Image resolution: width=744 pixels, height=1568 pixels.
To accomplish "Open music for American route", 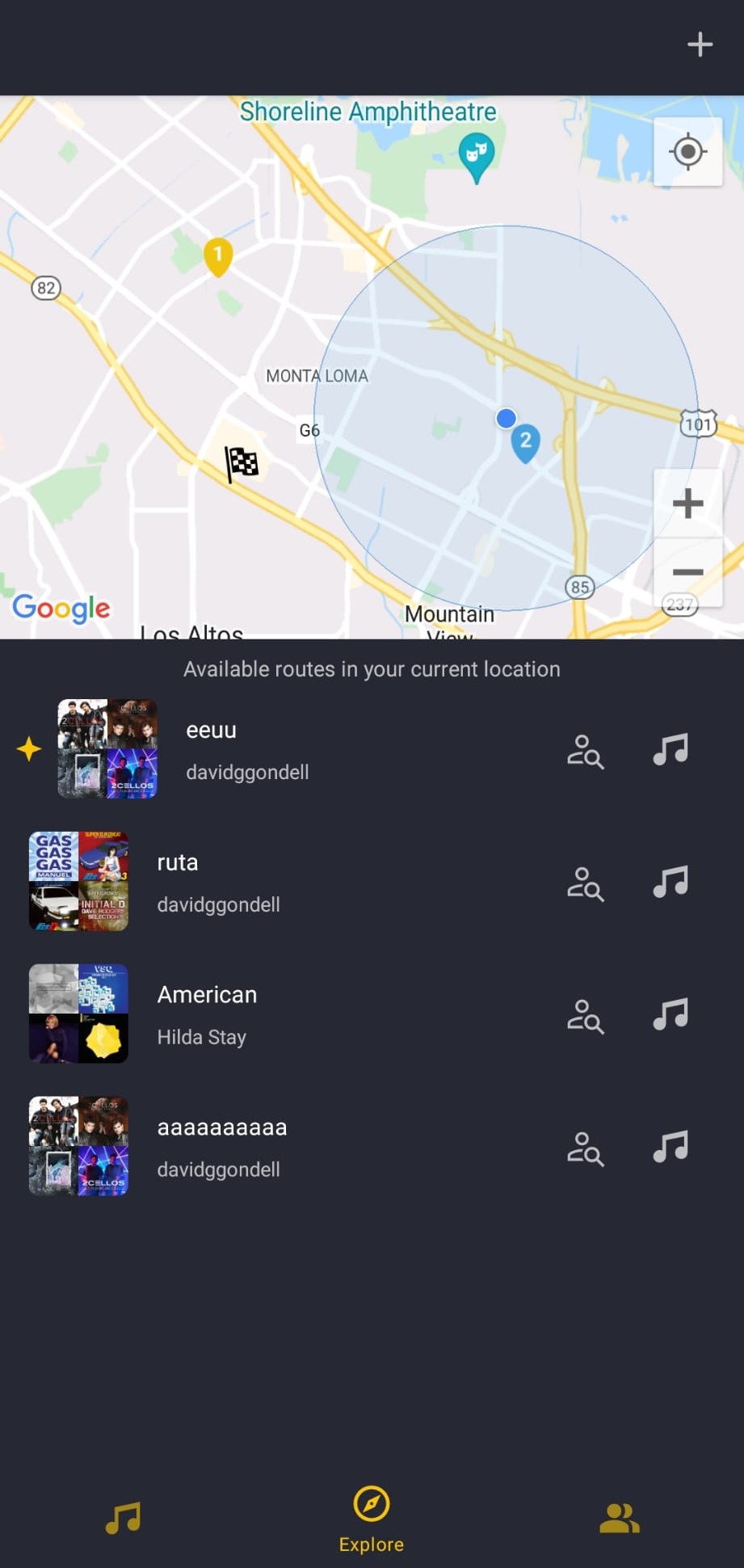I will click(x=670, y=1014).
